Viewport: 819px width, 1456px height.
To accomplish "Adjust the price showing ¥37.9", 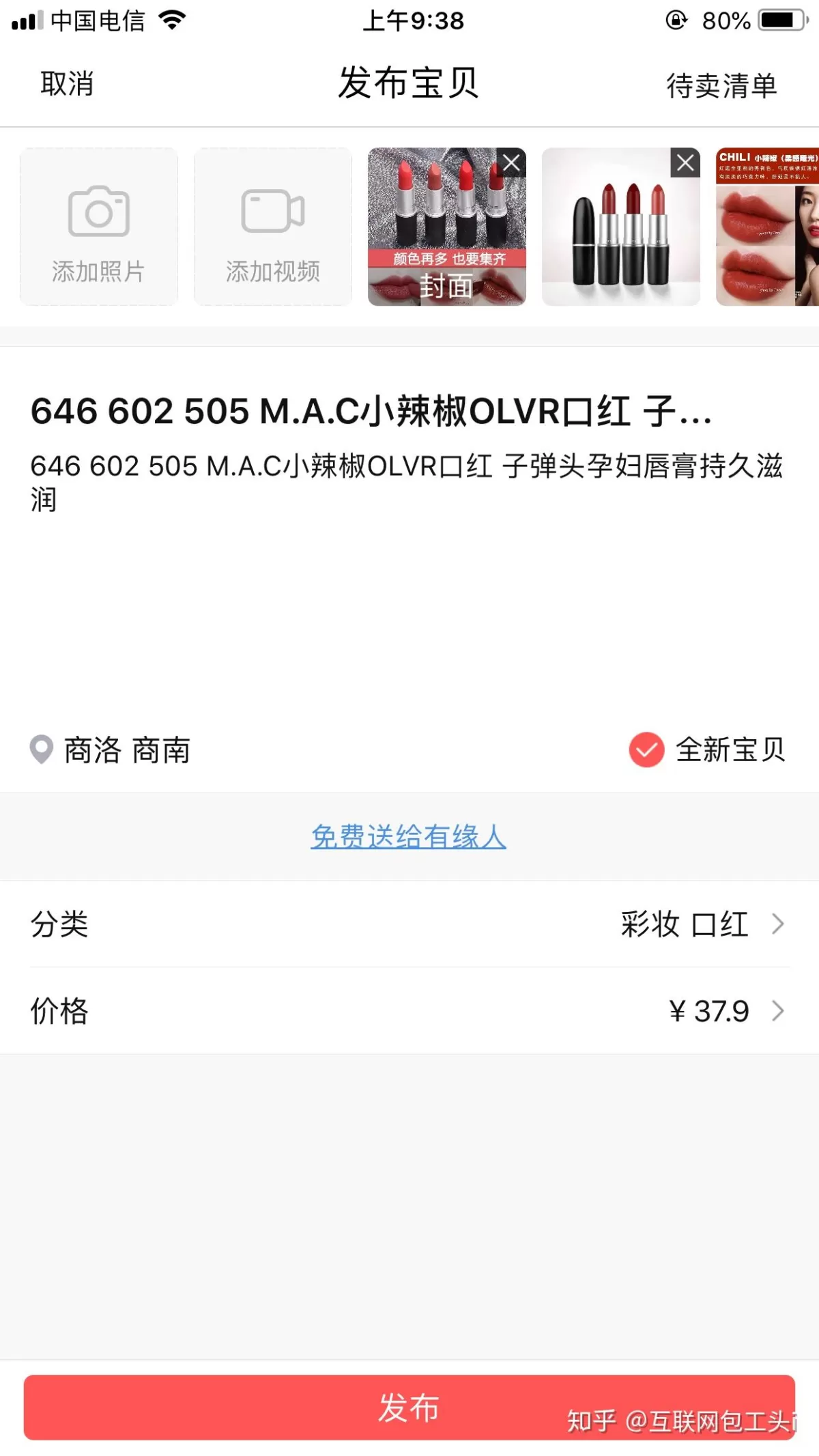I will point(710,1012).
